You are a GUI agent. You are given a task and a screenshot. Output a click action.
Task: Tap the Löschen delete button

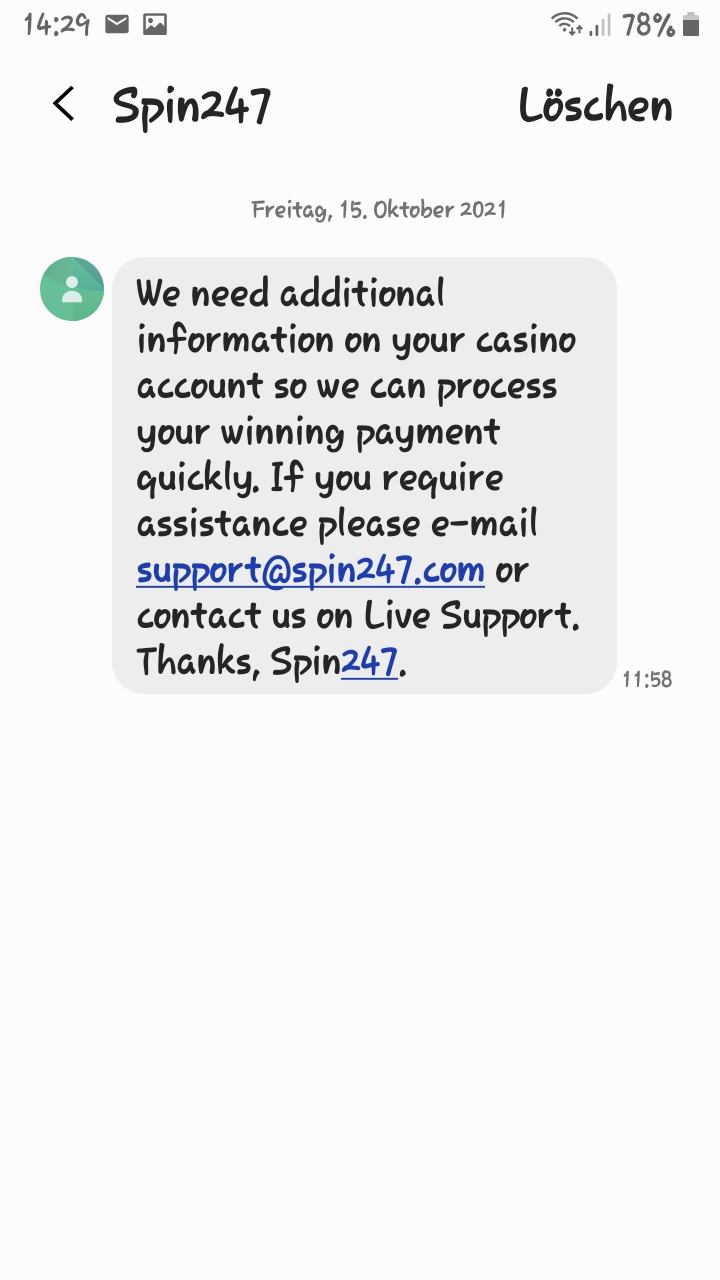[595, 106]
